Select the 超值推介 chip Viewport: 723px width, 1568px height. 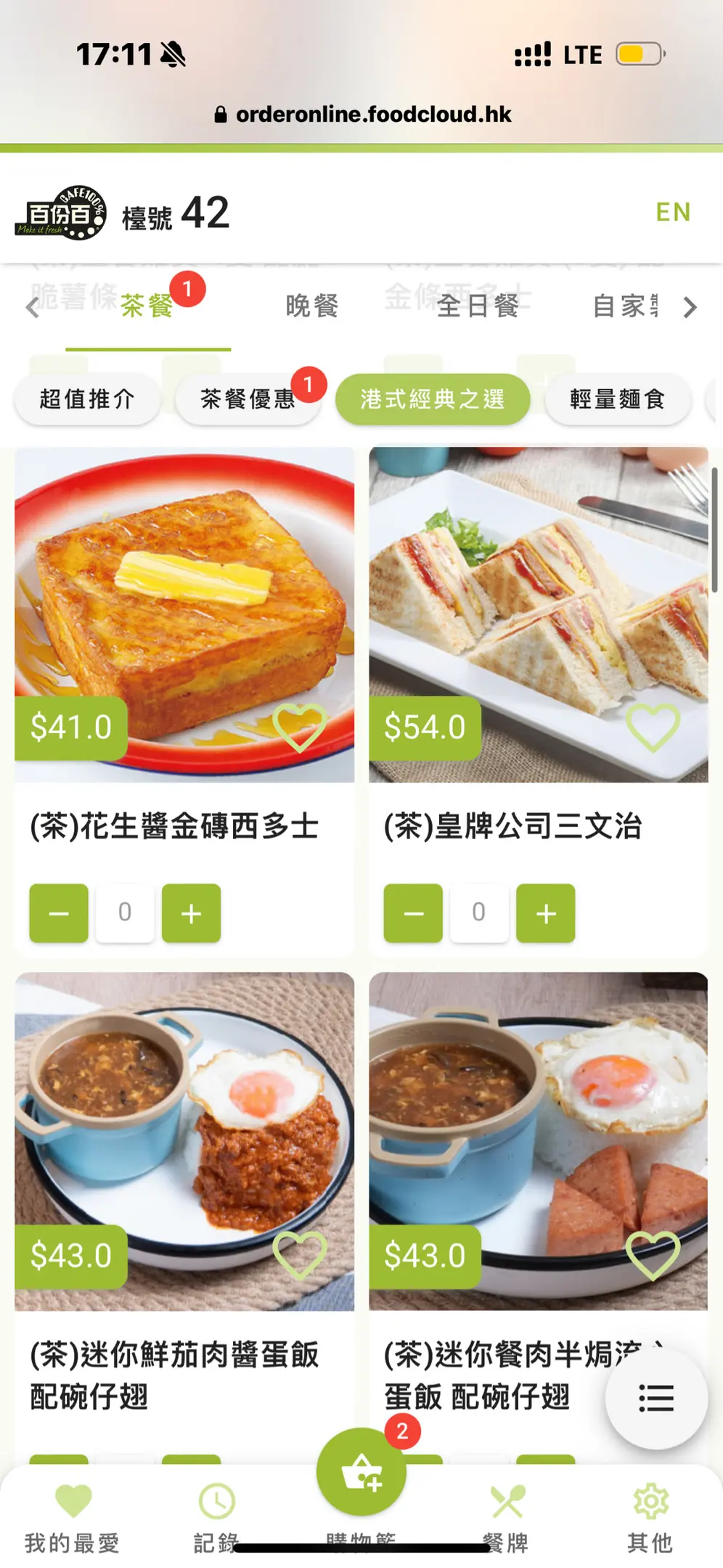coord(87,399)
